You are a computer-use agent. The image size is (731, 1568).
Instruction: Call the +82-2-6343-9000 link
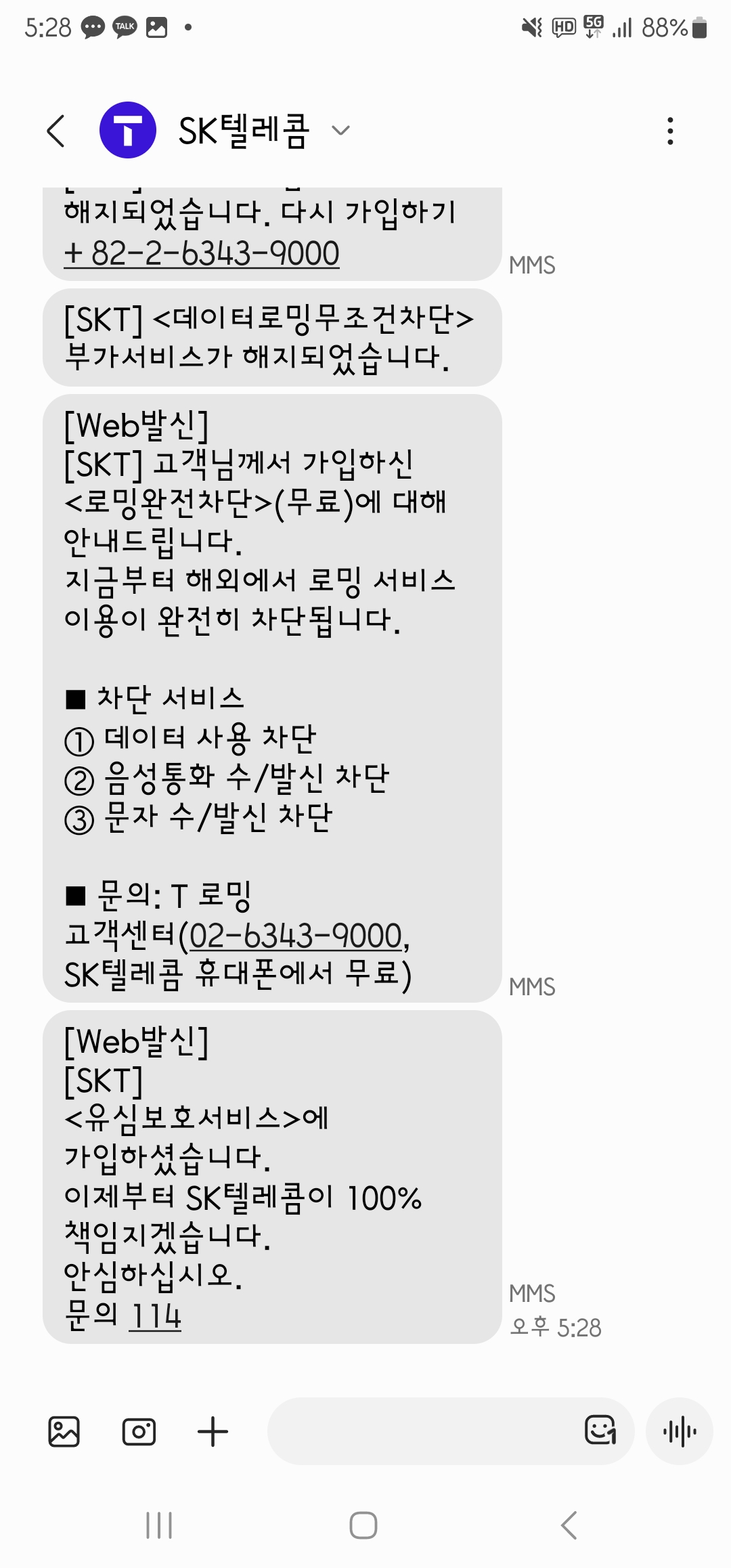[202, 254]
